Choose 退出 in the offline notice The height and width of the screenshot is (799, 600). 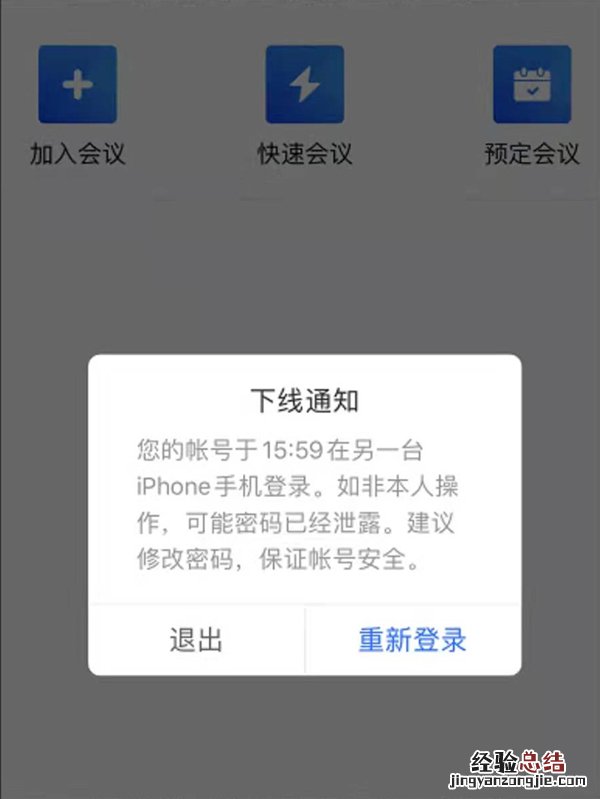pyautogui.click(x=196, y=640)
